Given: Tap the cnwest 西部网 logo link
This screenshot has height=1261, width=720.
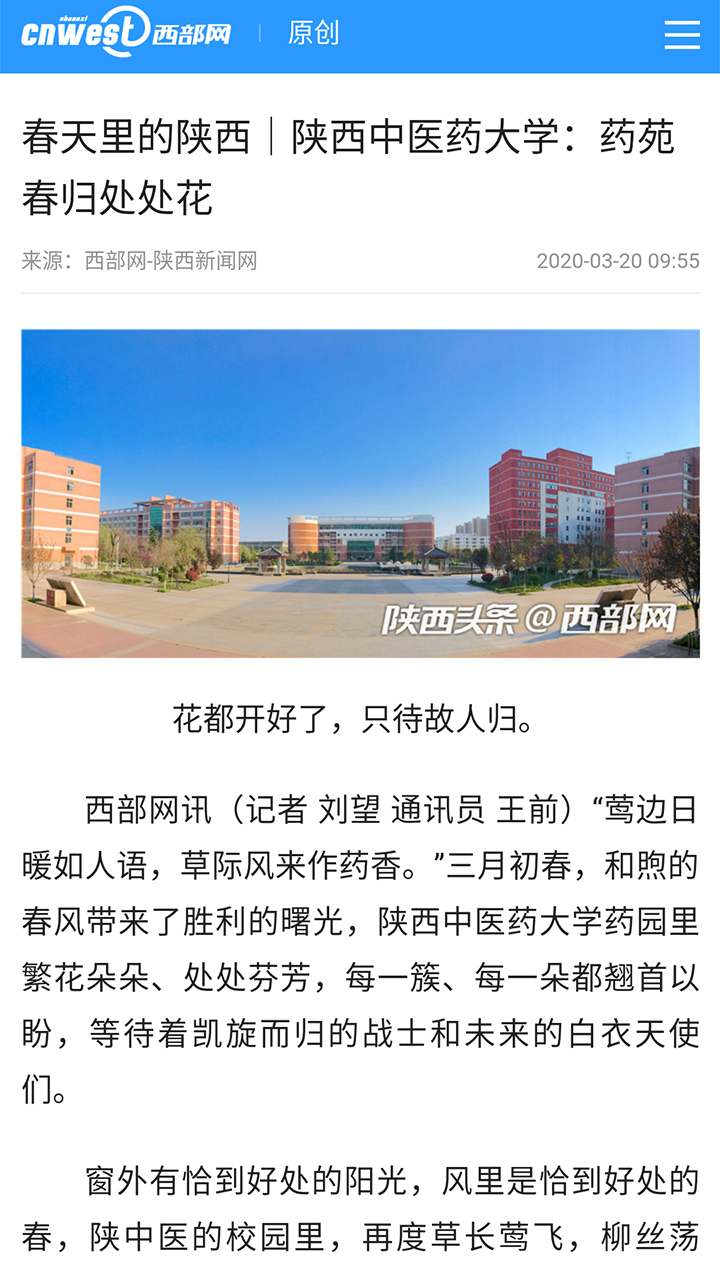Looking at the screenshot, I should click(126, 33).
